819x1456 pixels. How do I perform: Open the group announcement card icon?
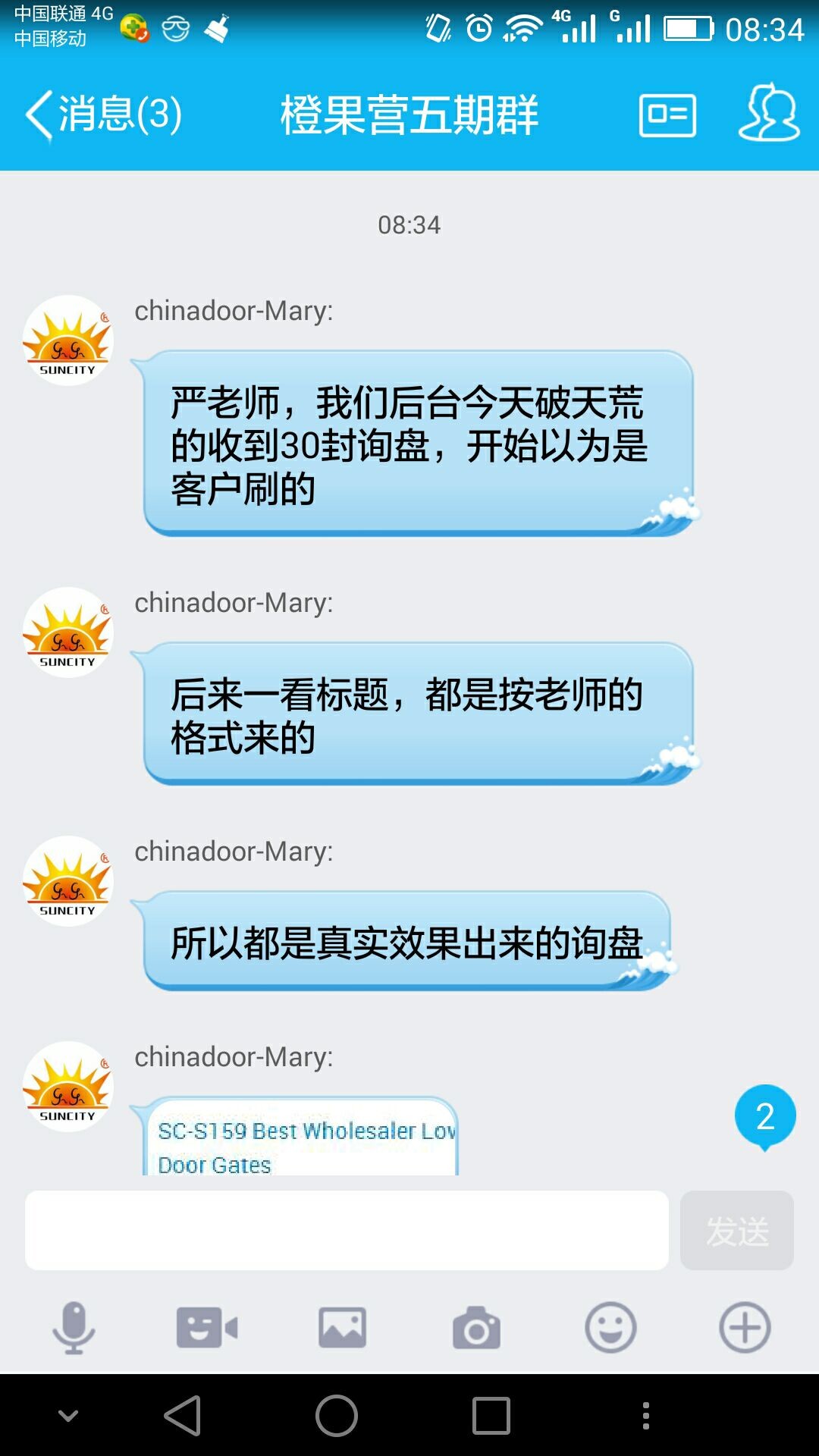(x=667, y=116)
